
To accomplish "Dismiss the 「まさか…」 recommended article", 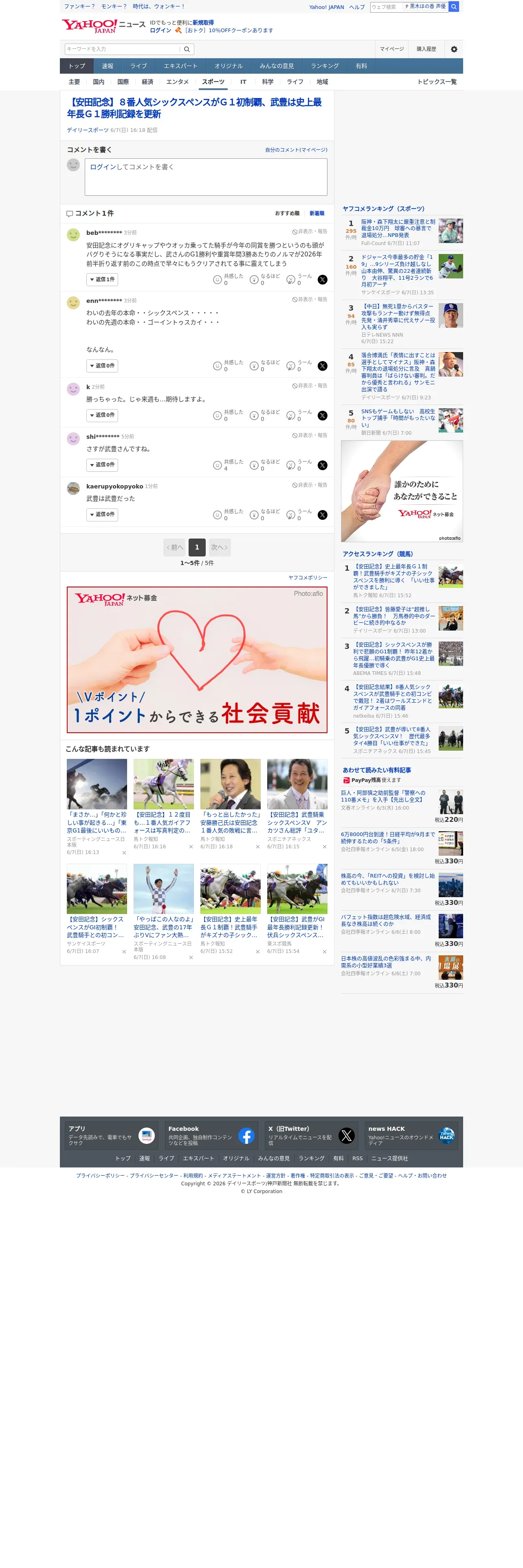I will tap(124, 853).
